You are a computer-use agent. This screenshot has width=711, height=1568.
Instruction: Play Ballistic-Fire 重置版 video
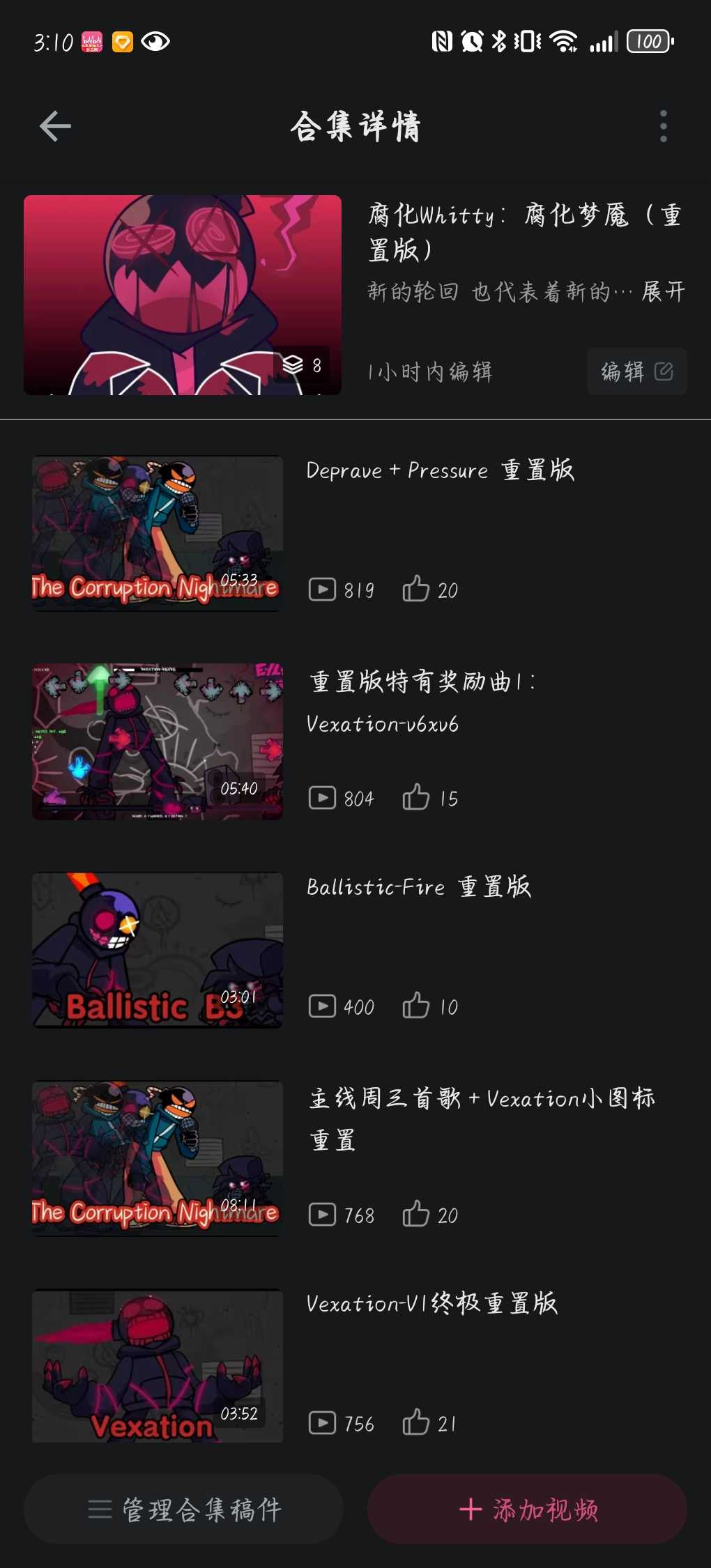point(158,950)
